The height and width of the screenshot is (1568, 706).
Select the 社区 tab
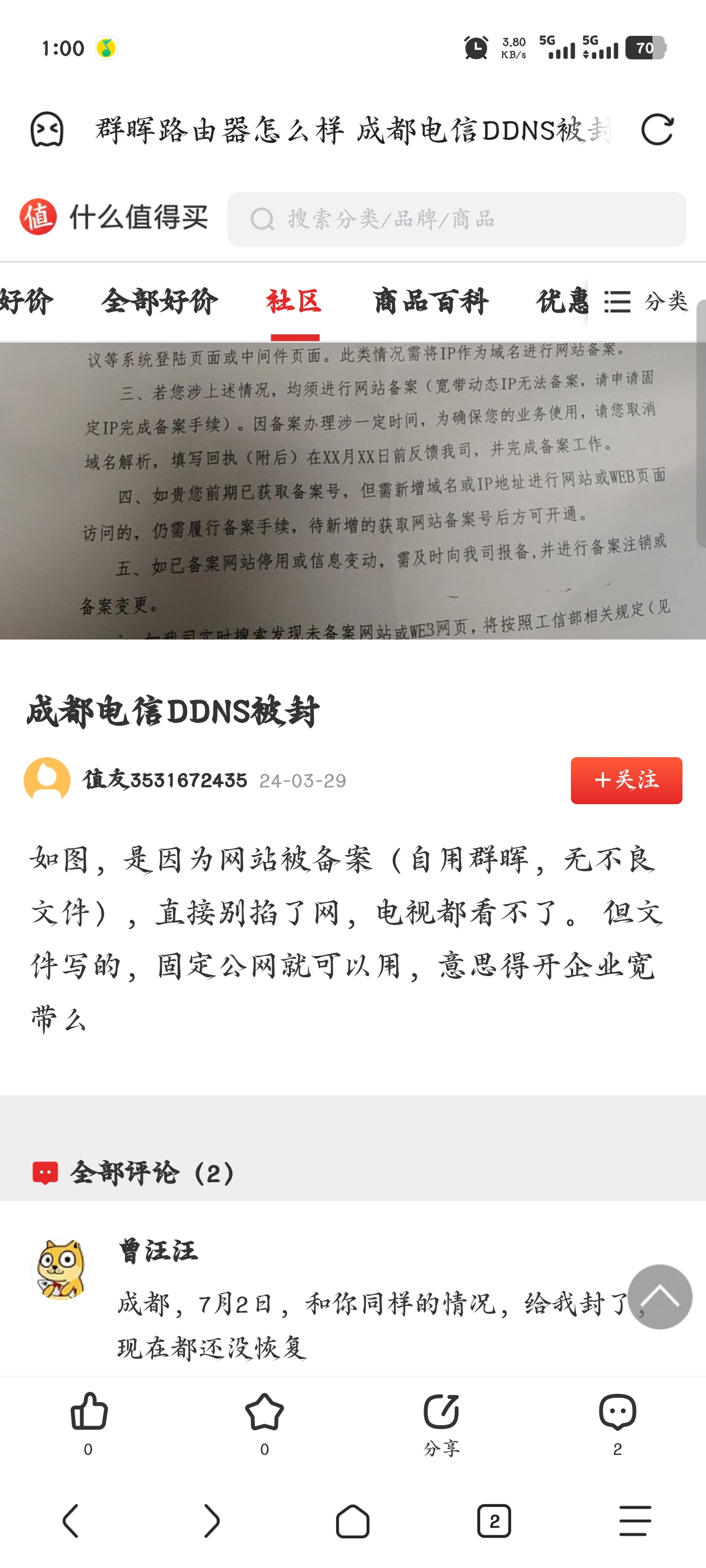click(x=294, y=301)
